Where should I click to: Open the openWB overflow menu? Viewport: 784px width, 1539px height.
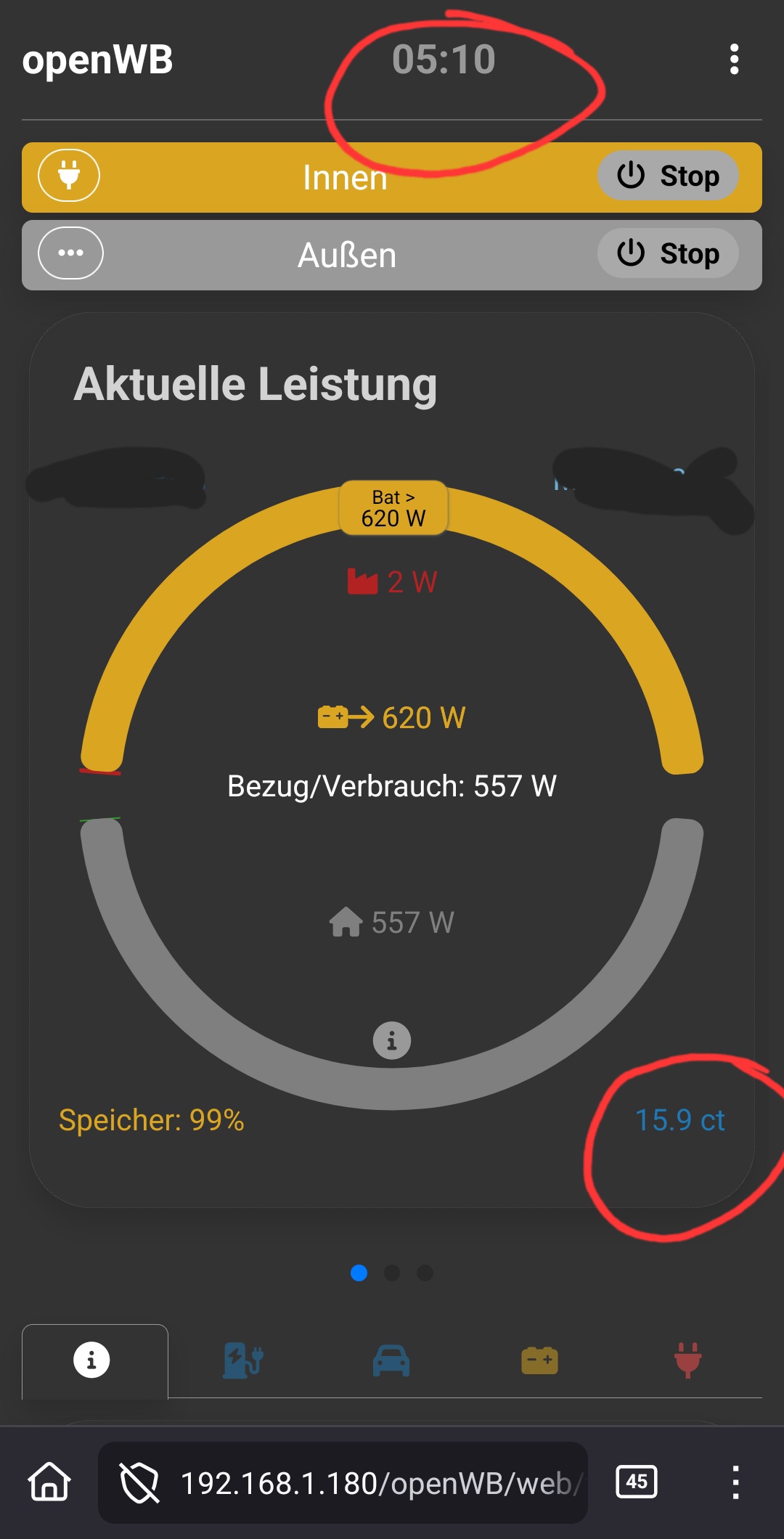click(734, 59)
